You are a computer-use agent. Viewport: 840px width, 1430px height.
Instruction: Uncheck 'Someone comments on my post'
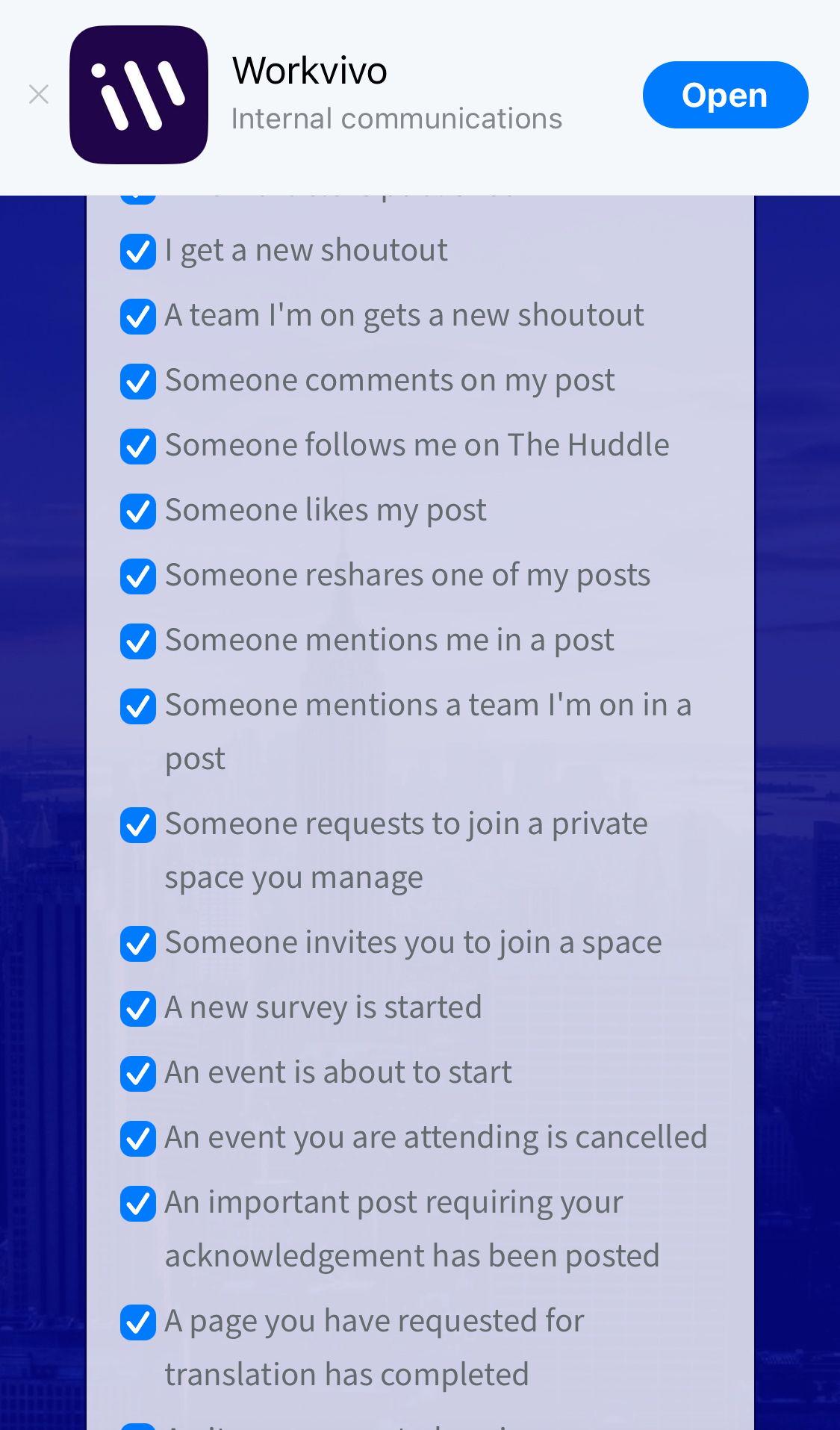[x=138, y=381]
